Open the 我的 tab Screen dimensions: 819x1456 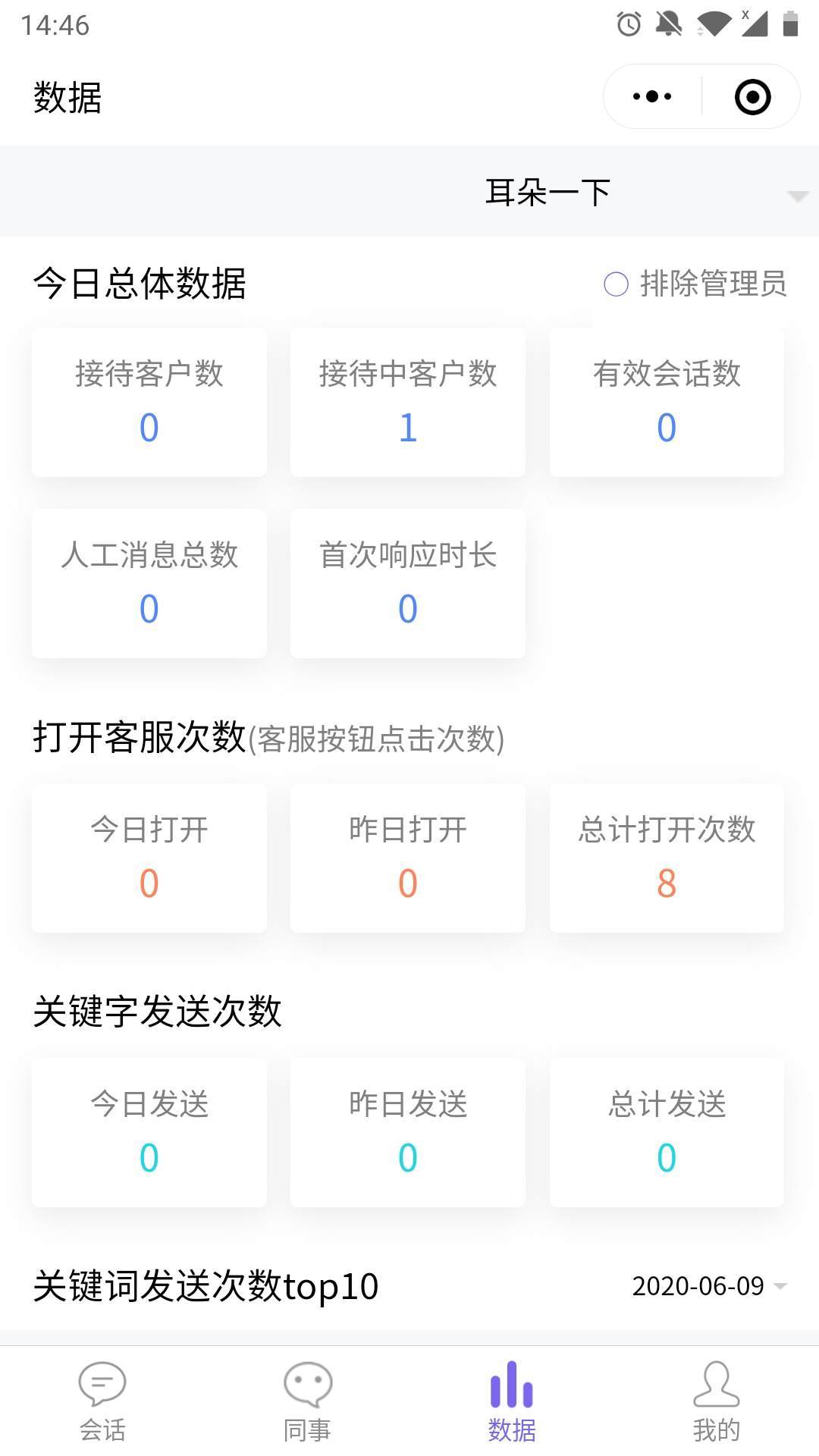tap(716, 1401)
